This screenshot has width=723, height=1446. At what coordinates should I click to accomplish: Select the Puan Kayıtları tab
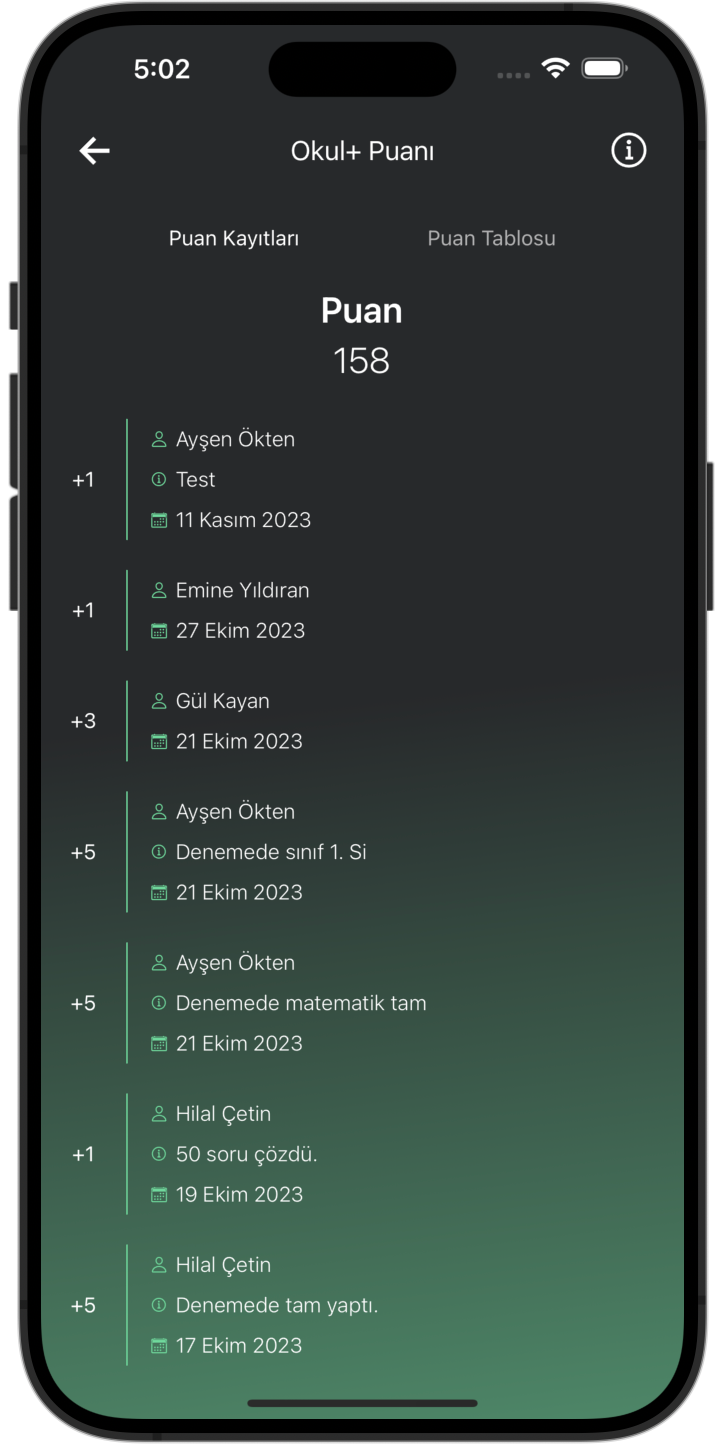[x=234, y=238]
